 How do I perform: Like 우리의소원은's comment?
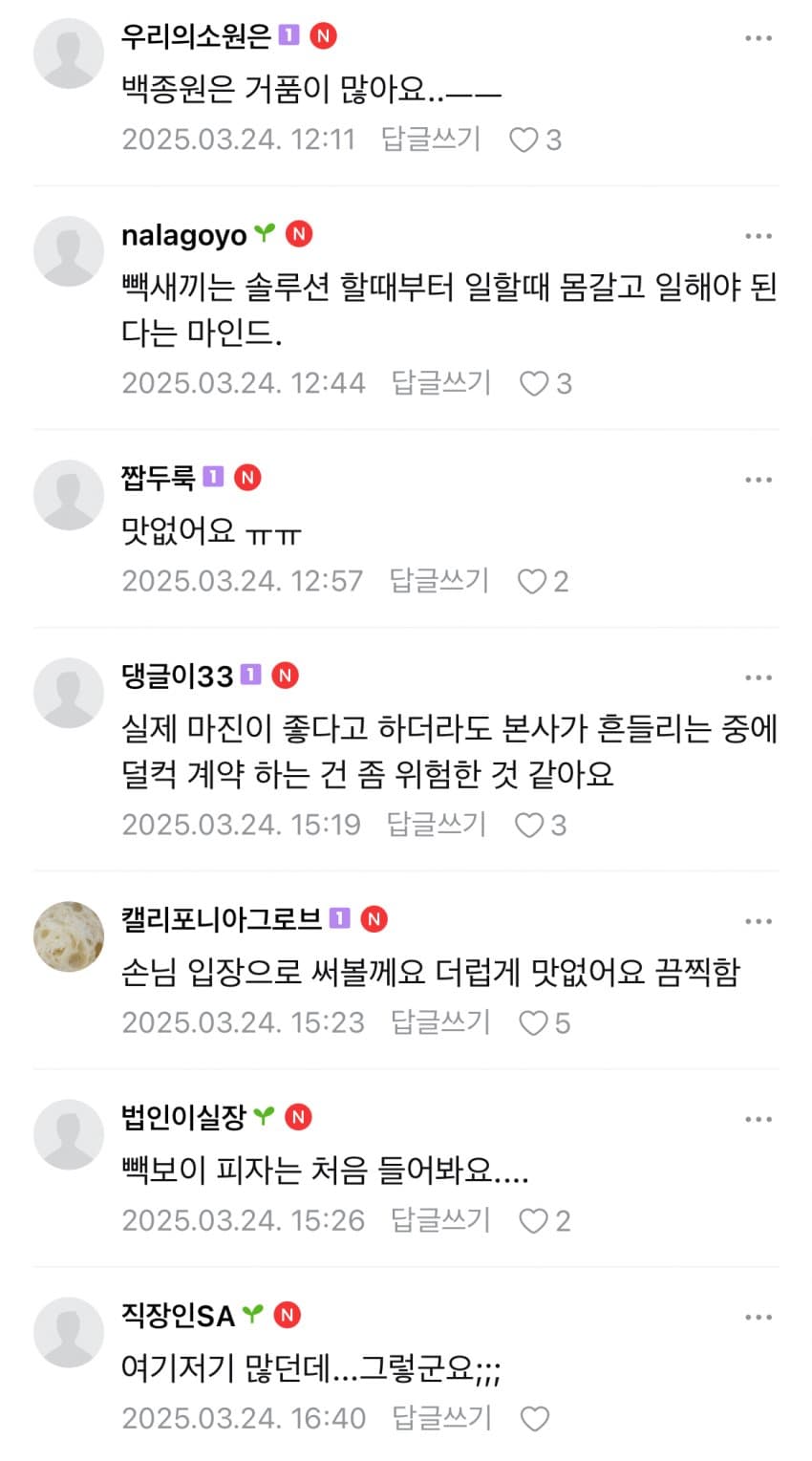coord(524,140)
